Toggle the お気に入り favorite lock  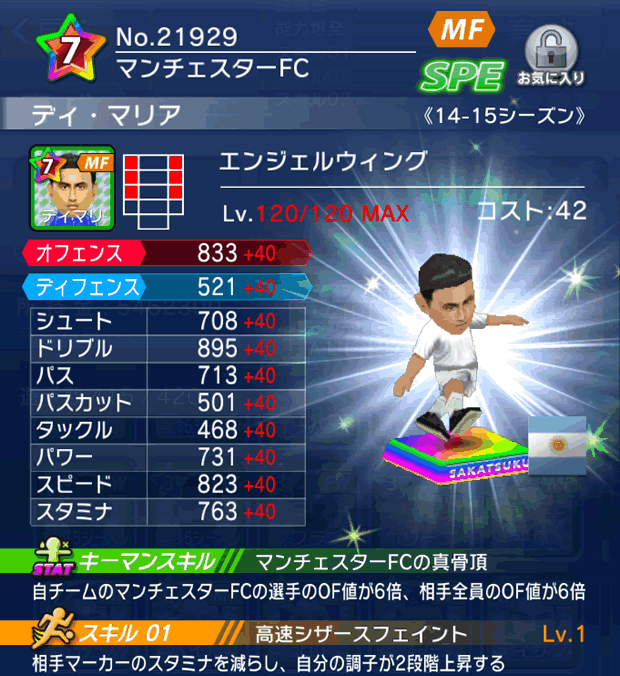pos(552,55)
